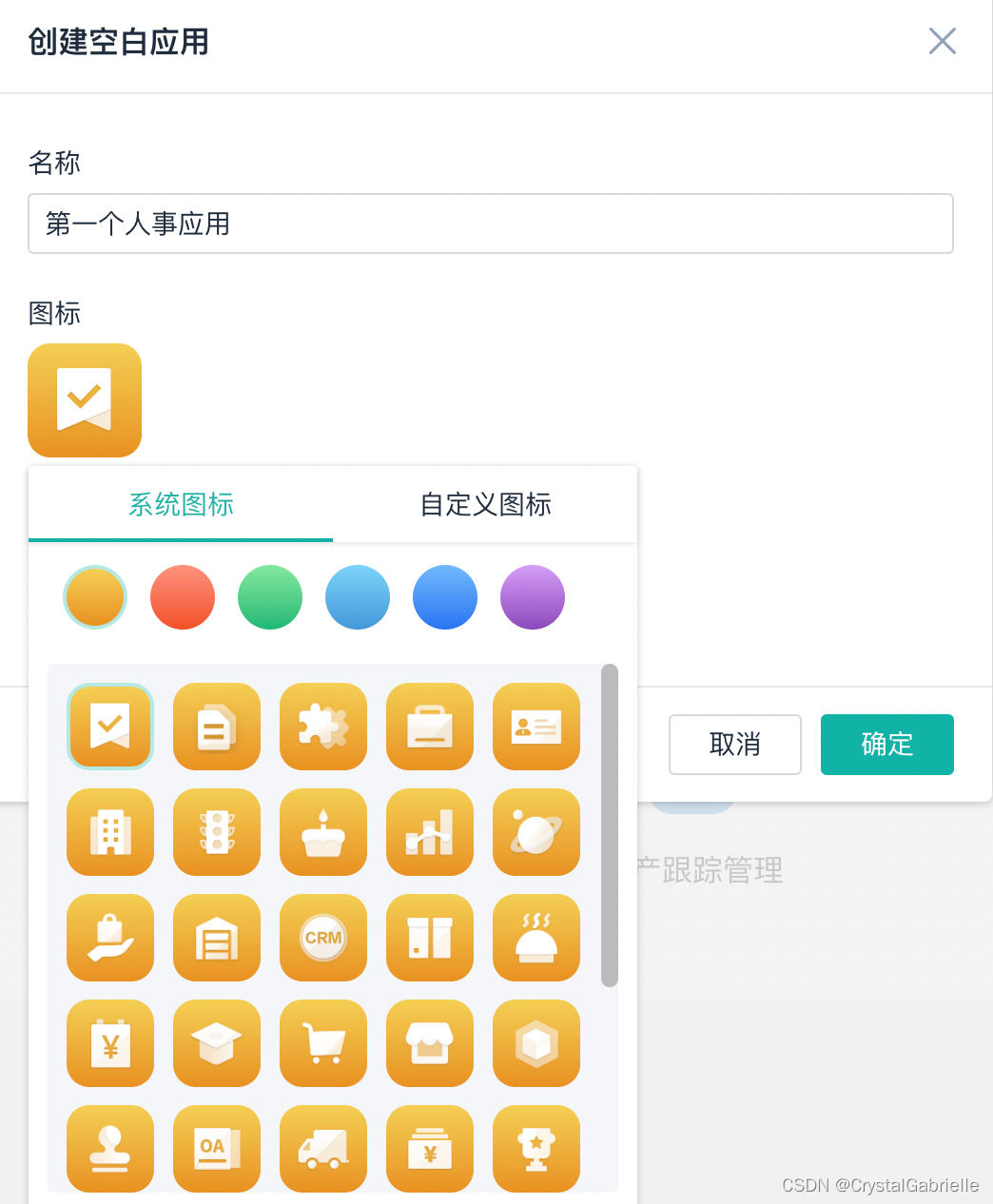993x1204 pixels.
Task: Click the 确定 button to confirm
Action: [886, 745]
